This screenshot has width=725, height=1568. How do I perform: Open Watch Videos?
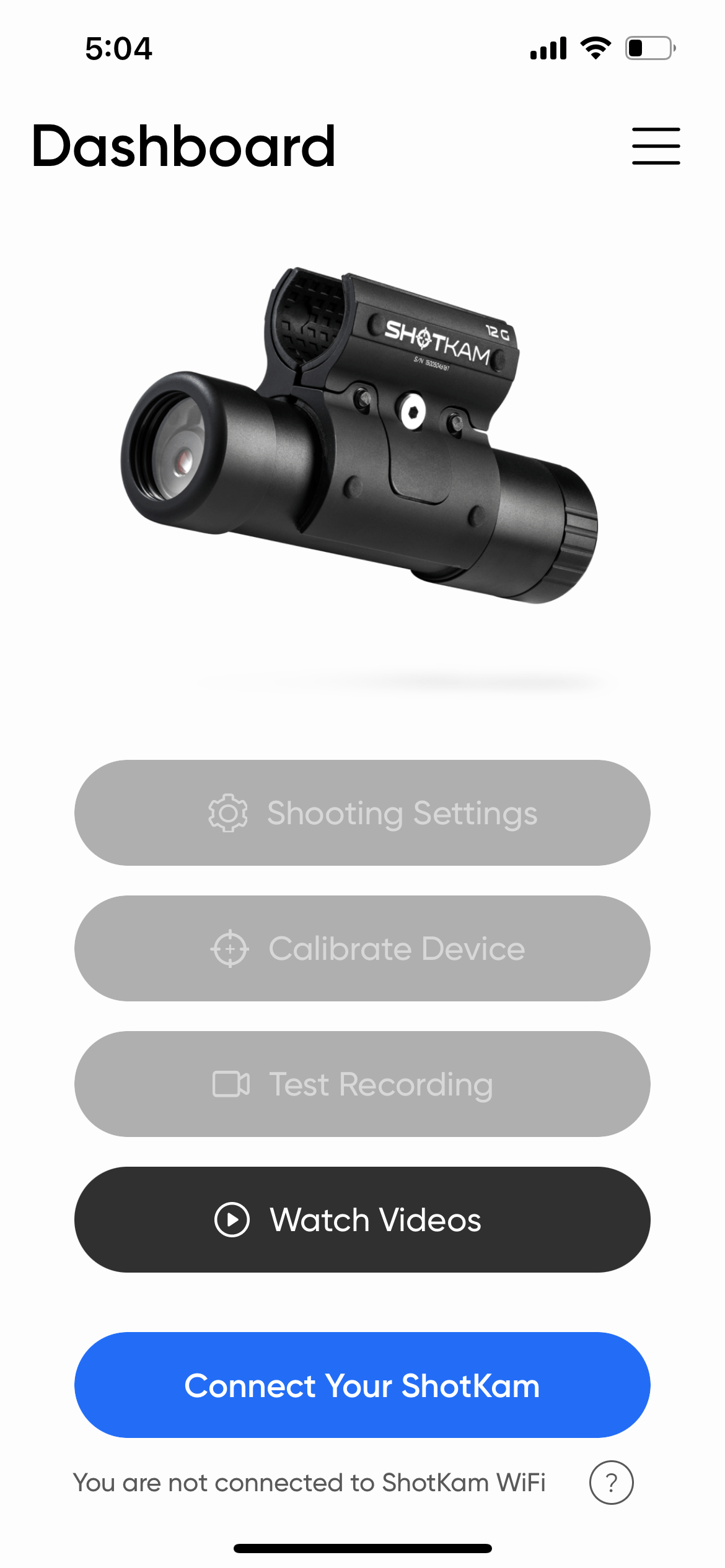pyautogui.click(x=362, y=1219)
